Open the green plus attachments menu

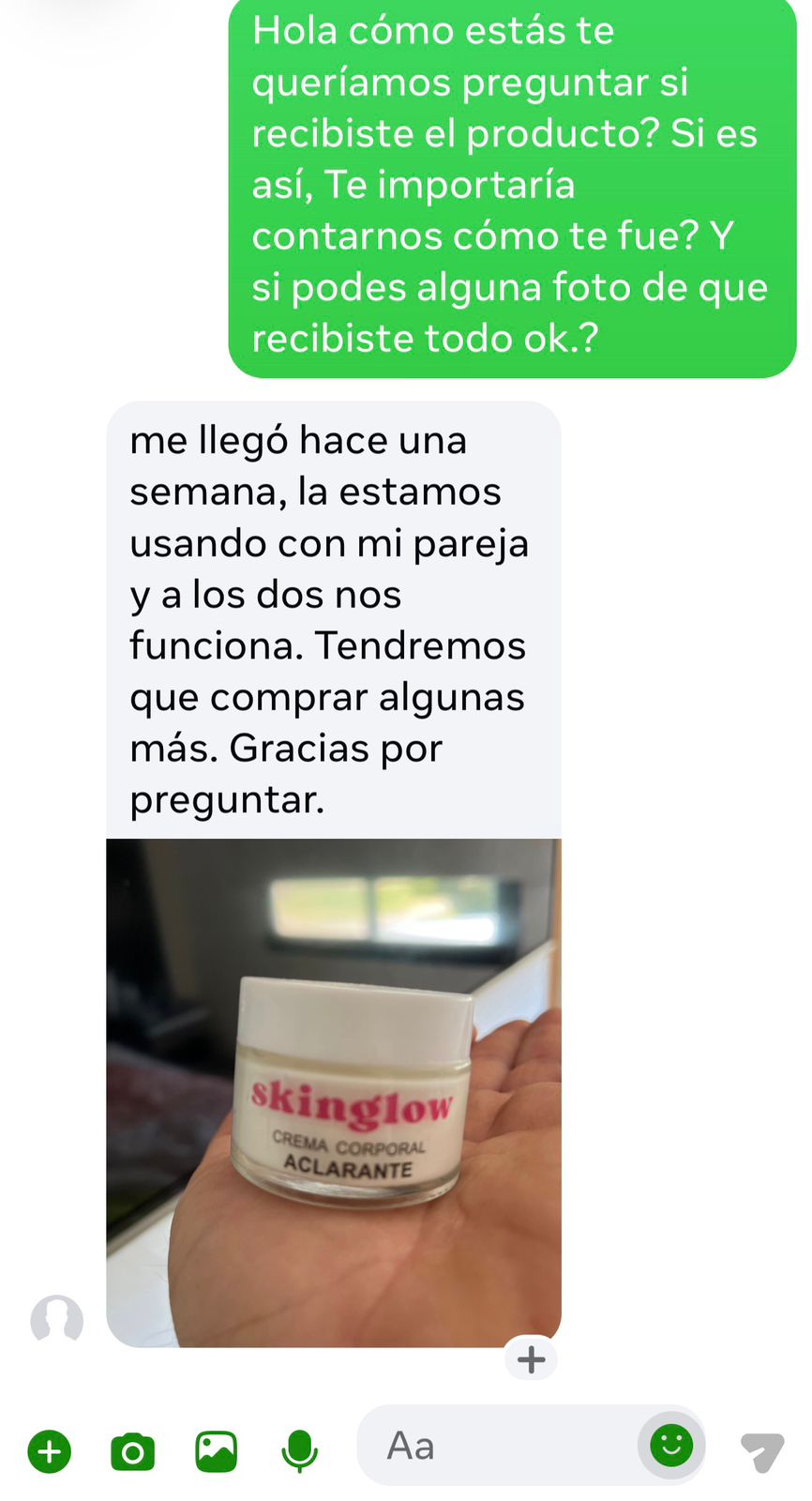point(50,1452)
